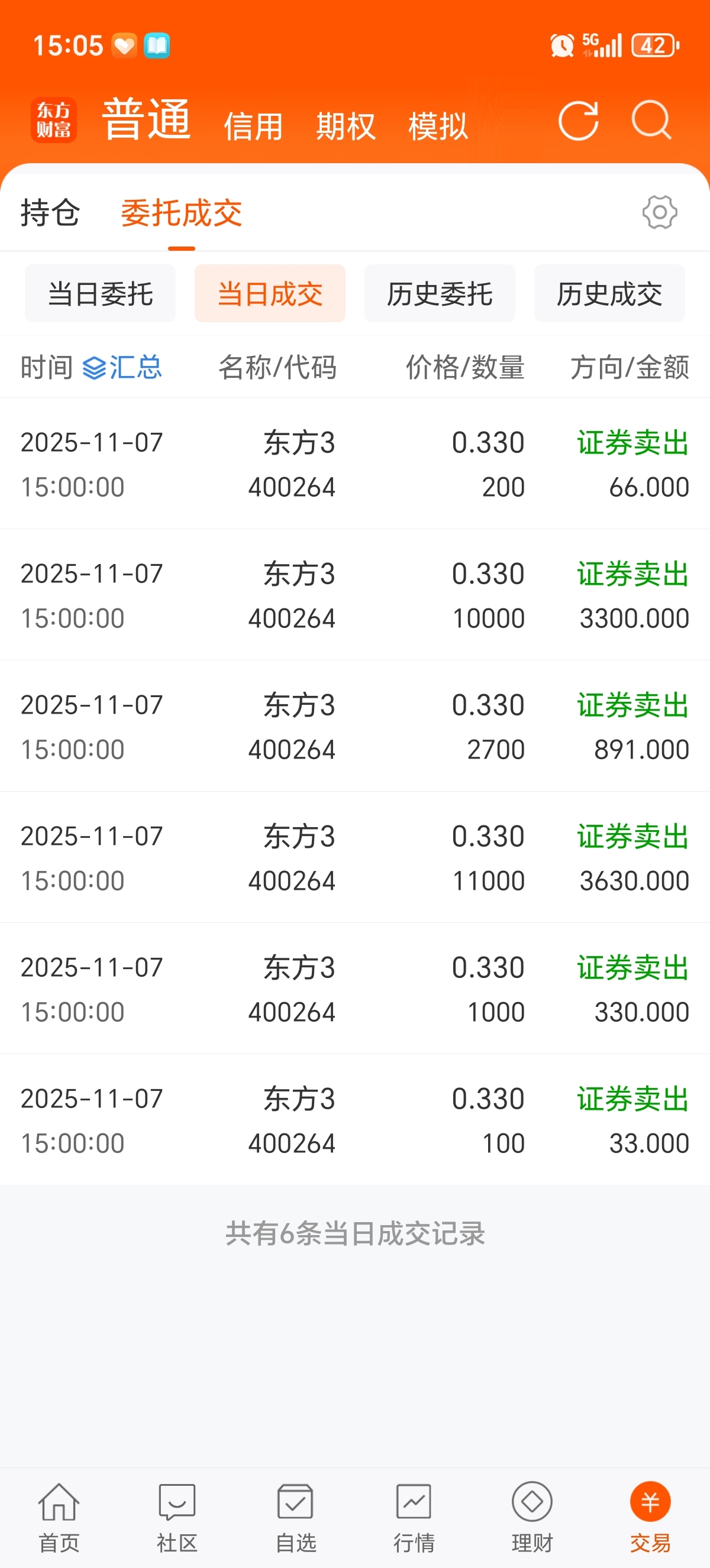Open the 理财 tab
710x1568 pixels.
(x=532, y=1516)
